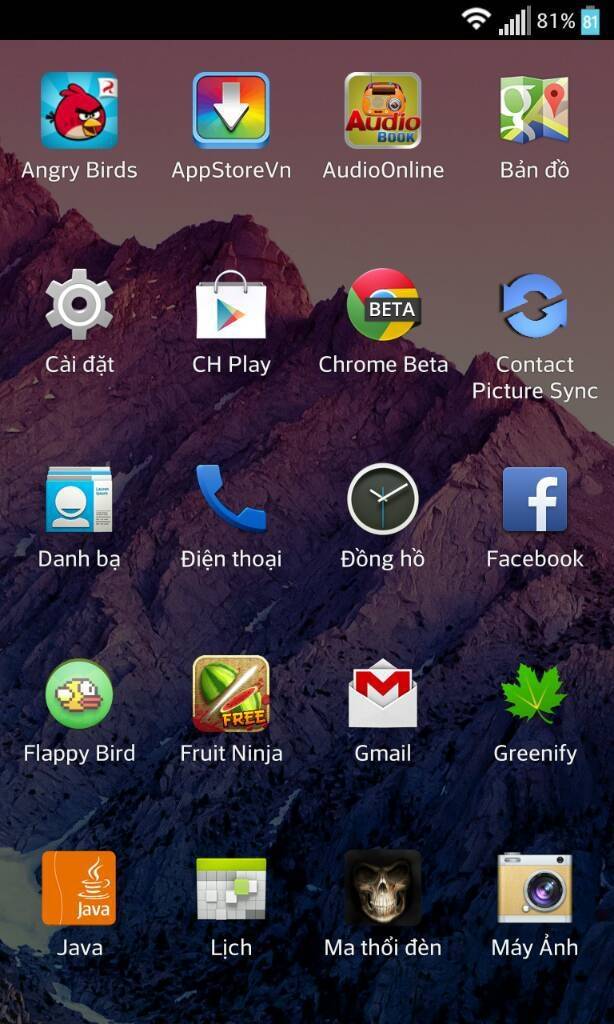This screenshot has height=1024, width=614.
Task: Launch Fruit Ninja Free
Action: click(x=231, y=693)
